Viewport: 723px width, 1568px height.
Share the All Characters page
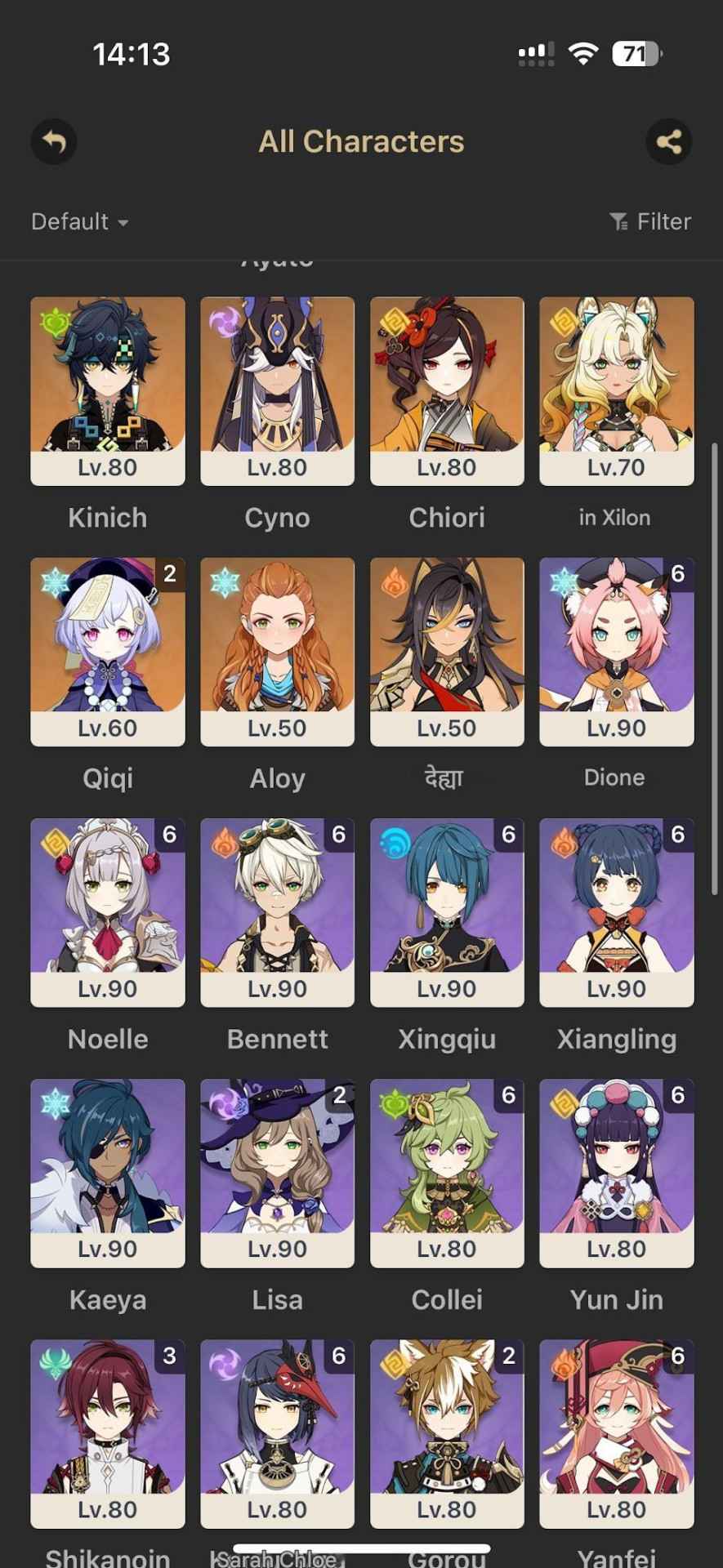(668, 142)
